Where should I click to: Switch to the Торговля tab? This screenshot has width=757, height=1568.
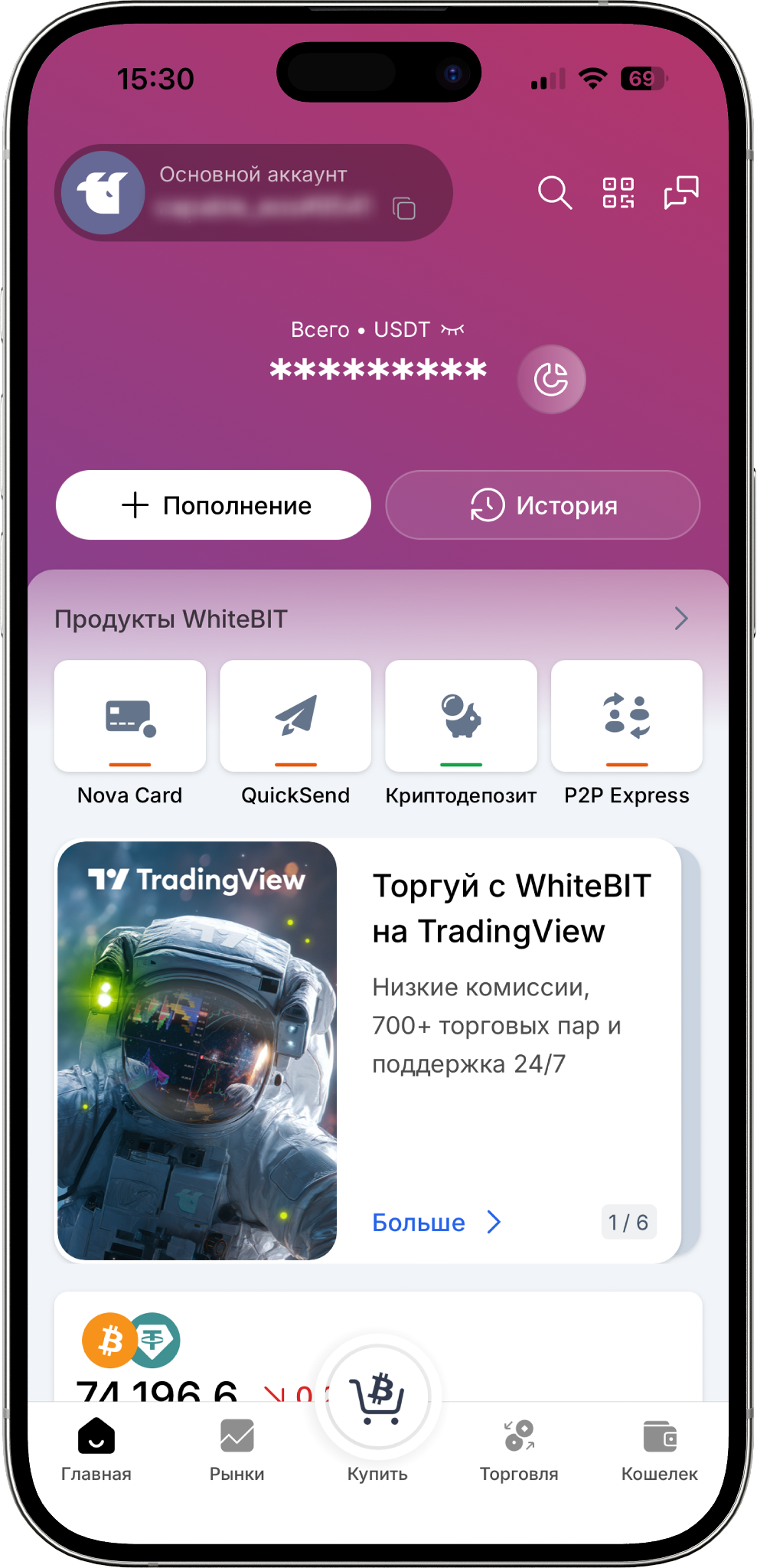[x=519, y=1449]
